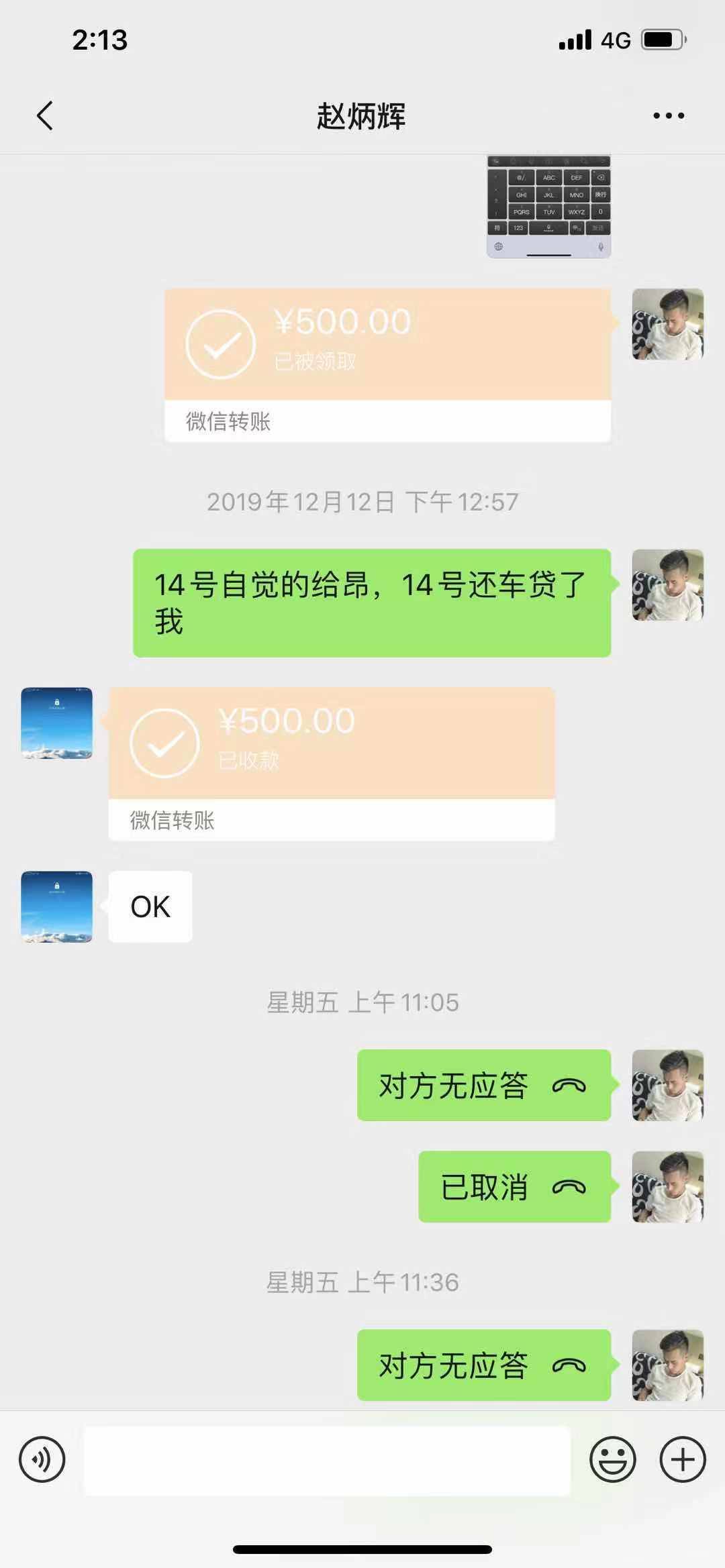Screen dimensions: 725x1568
Task: View the sky avatar profile beside OK
Action: 57,906
